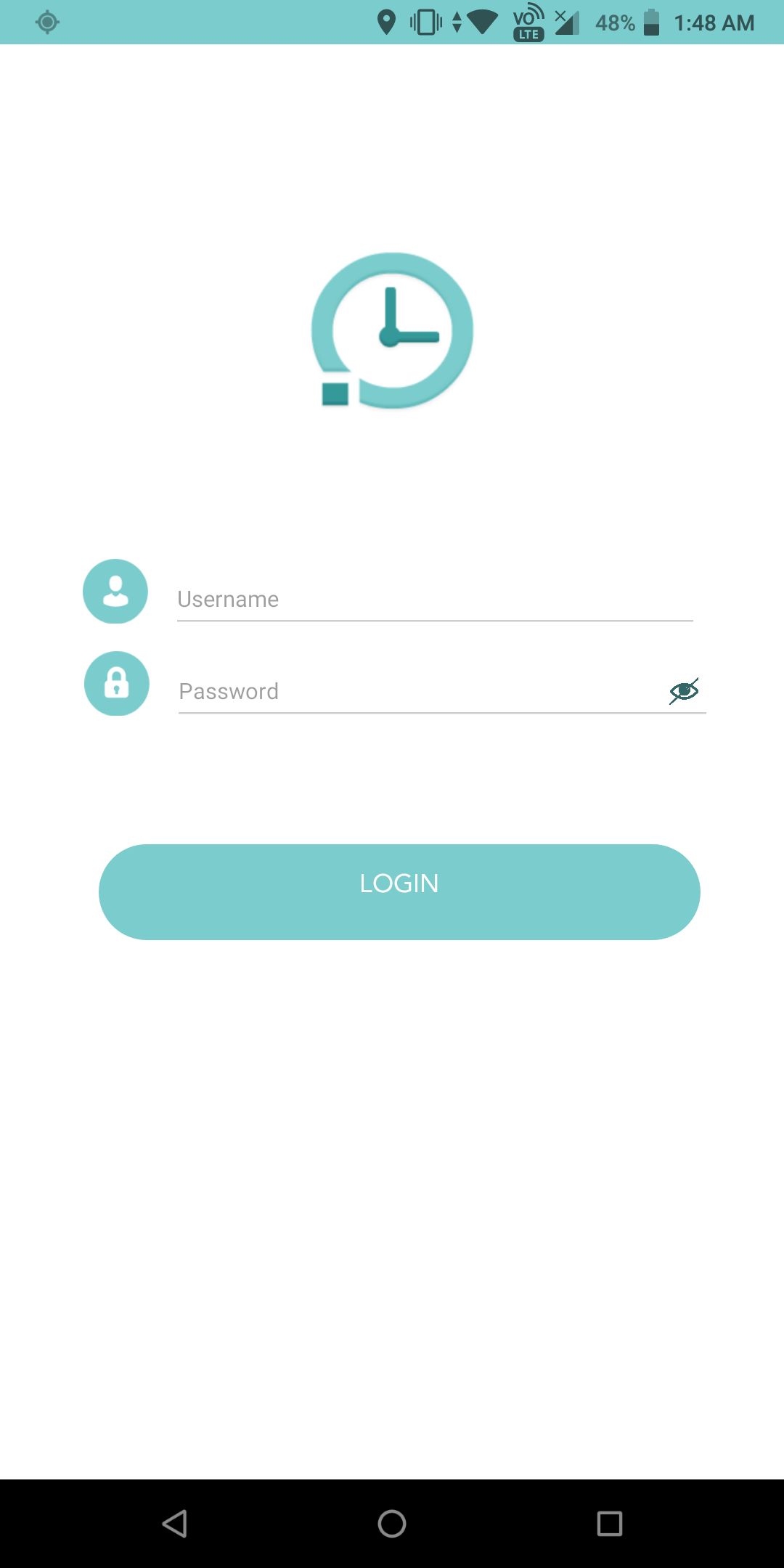Image resolution: width=784 pixels, height=1568 pixels.
Task: Tap the Password input field
Action: [x=417, y=691]
